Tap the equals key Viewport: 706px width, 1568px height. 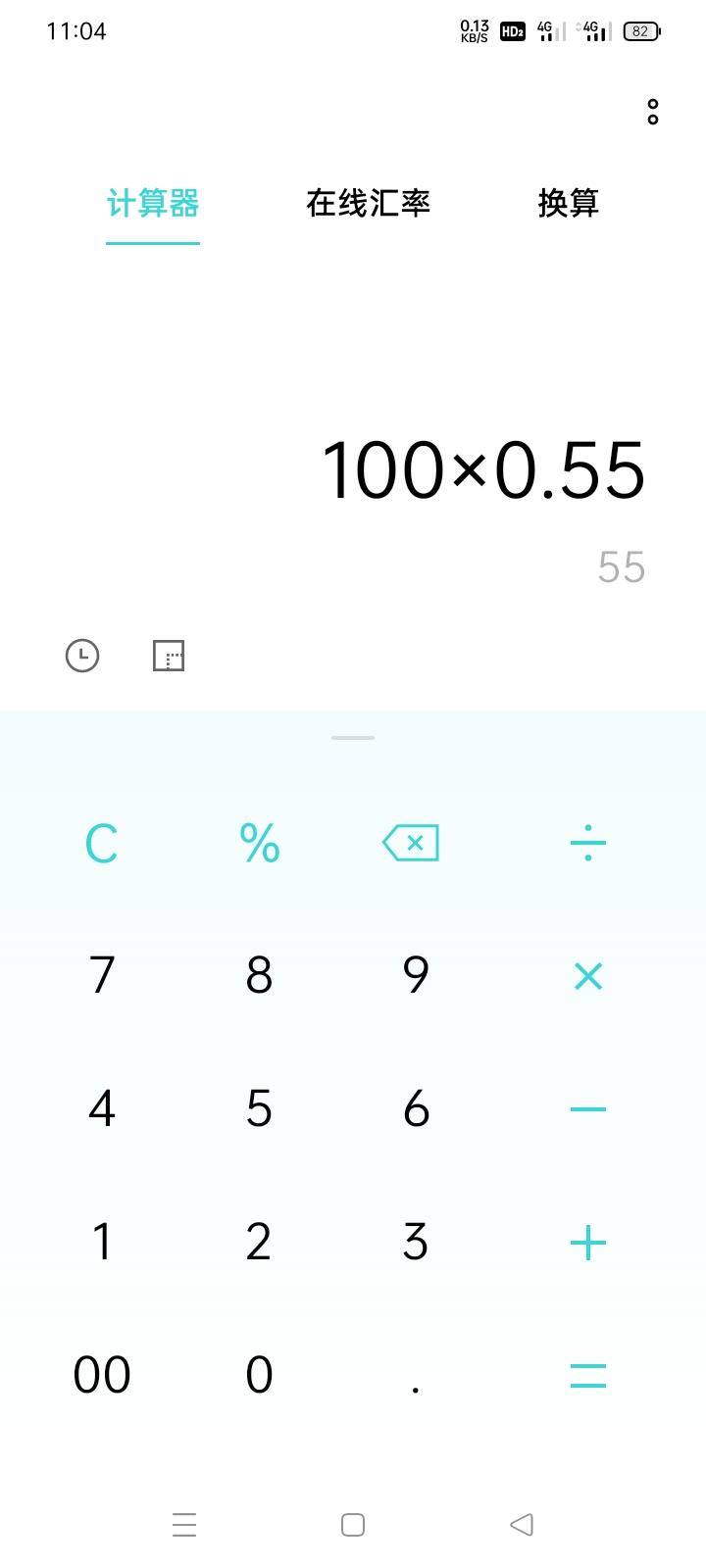tap(588, 1376)
